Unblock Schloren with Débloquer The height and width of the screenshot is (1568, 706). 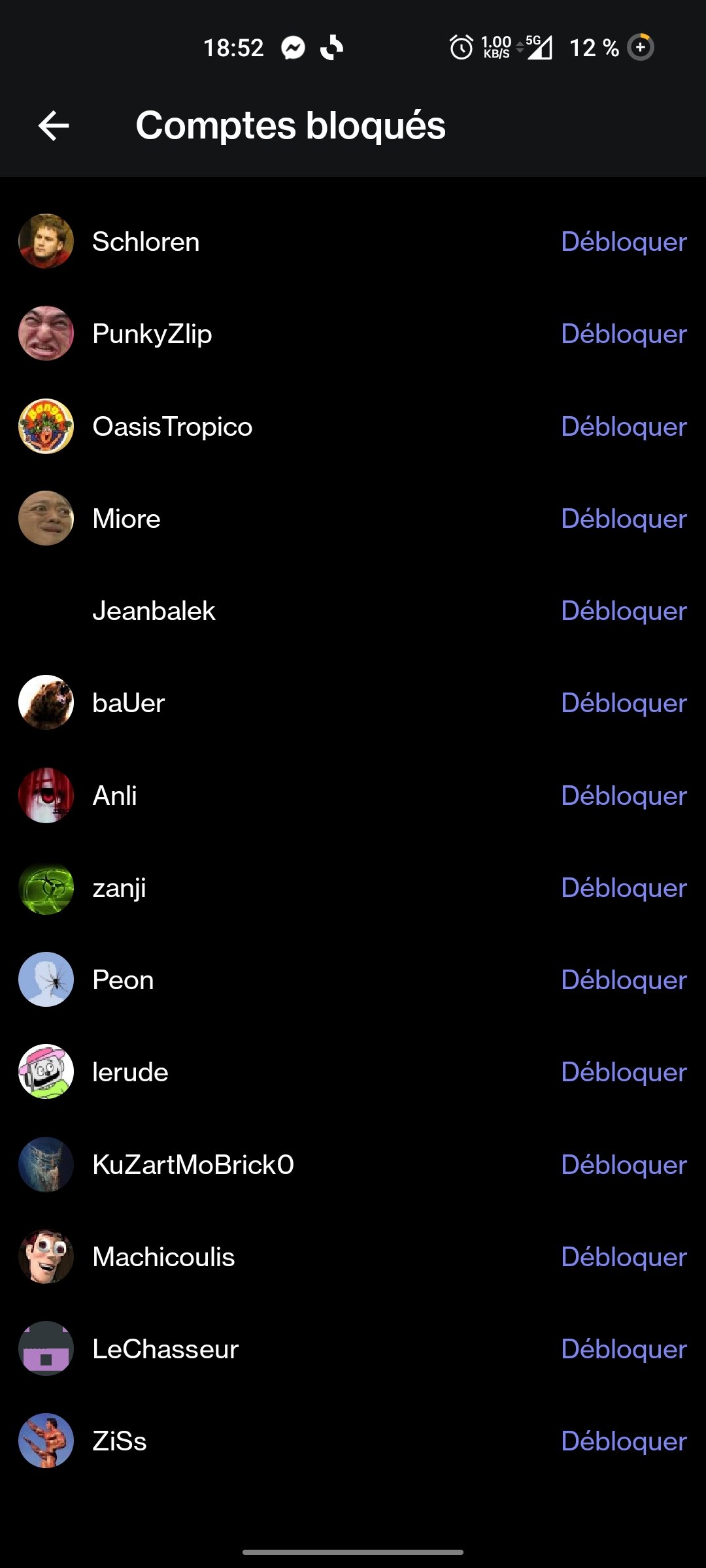click(x=624, y=242)
